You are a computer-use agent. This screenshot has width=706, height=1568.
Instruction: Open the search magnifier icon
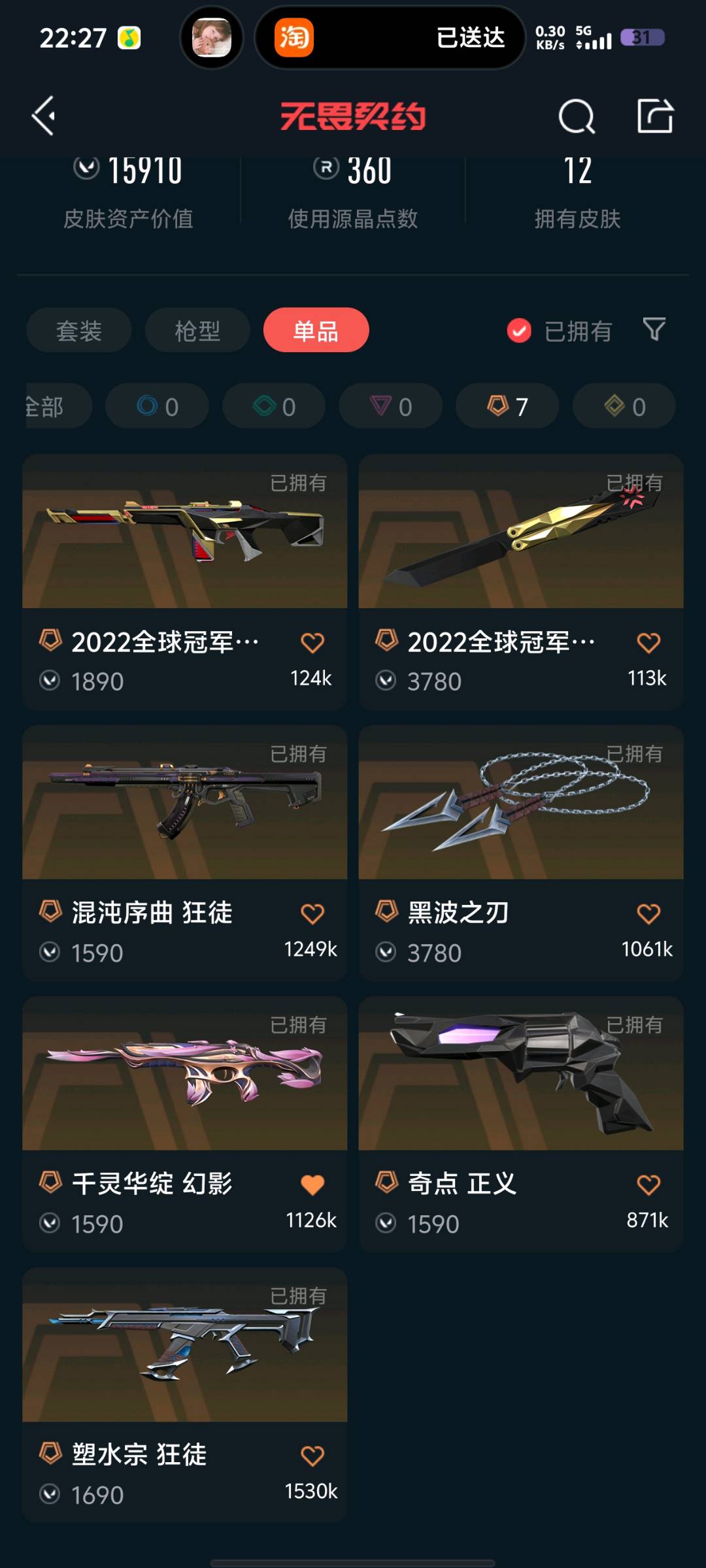[x=577, y=118]
